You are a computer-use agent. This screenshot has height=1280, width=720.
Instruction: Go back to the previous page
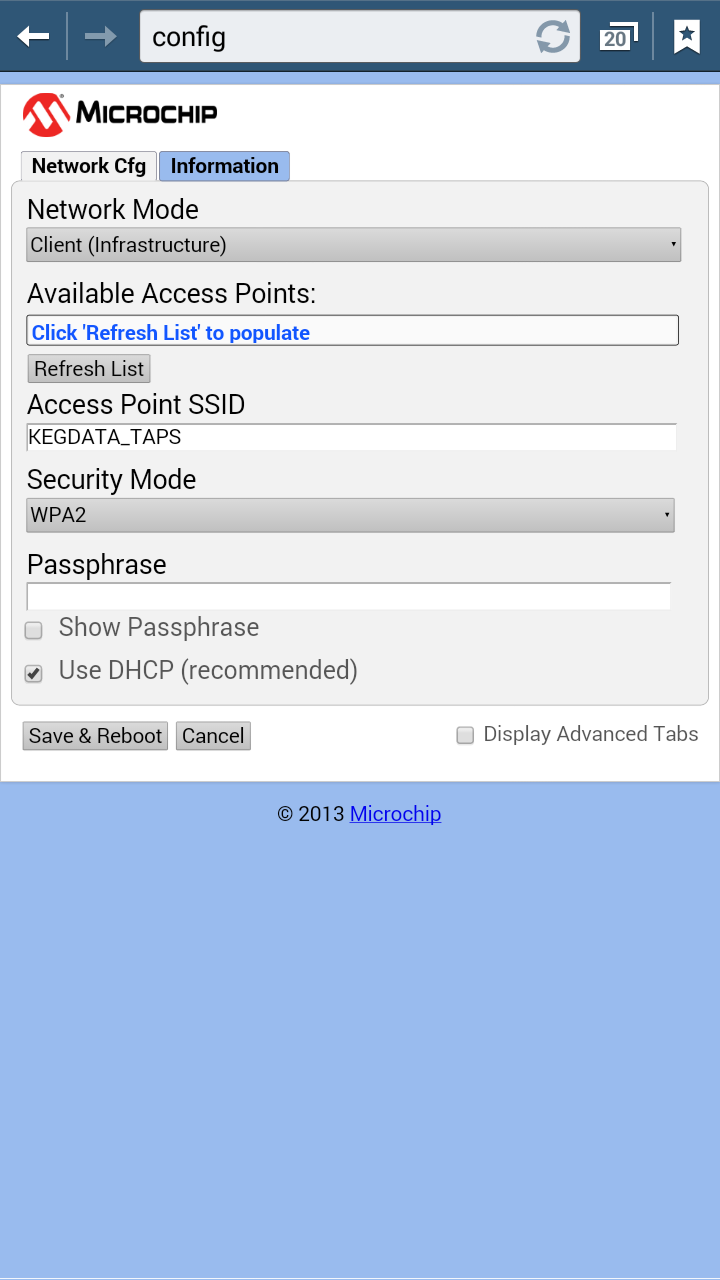point(33,37)
